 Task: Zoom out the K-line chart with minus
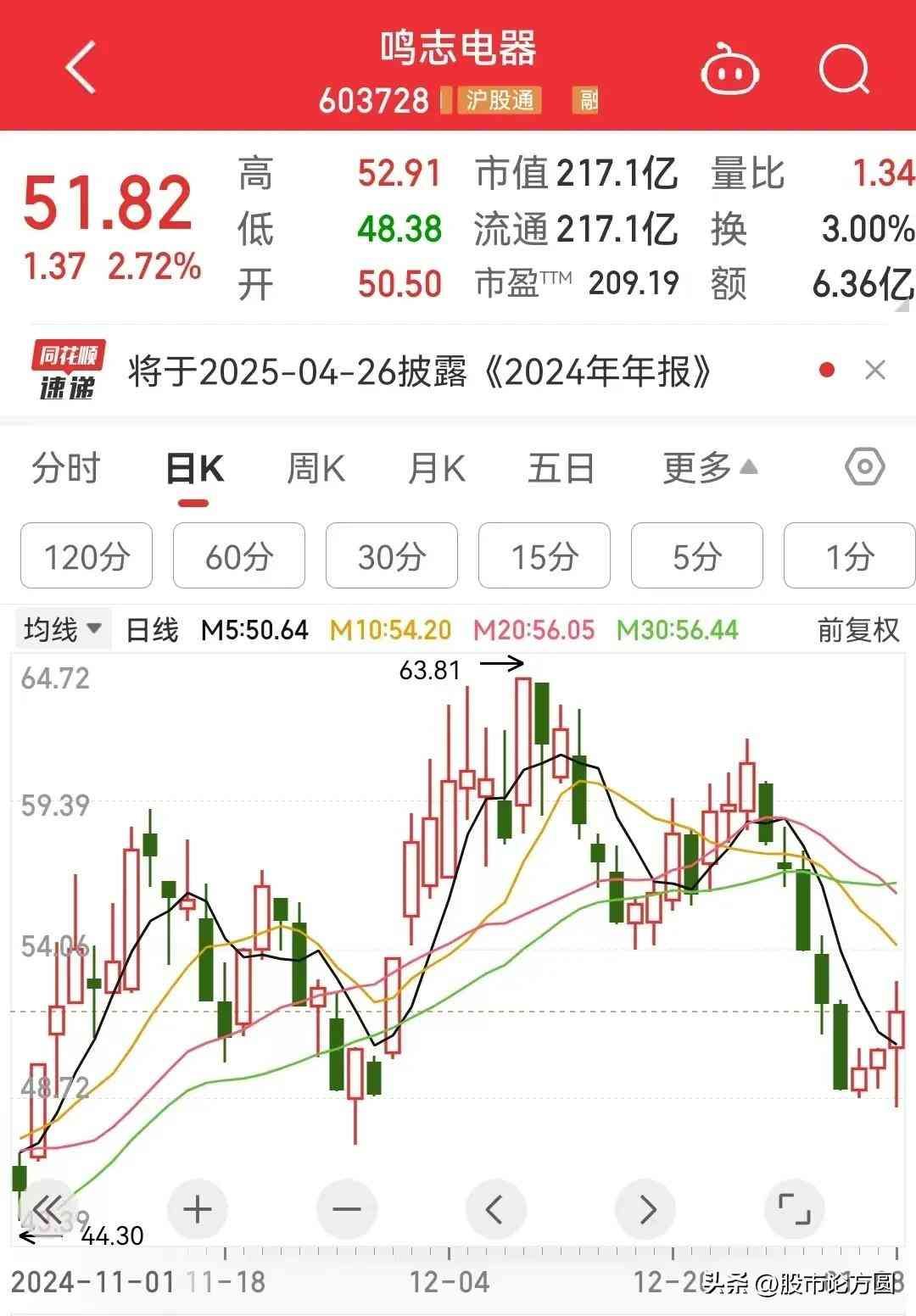coord(347,1209)
